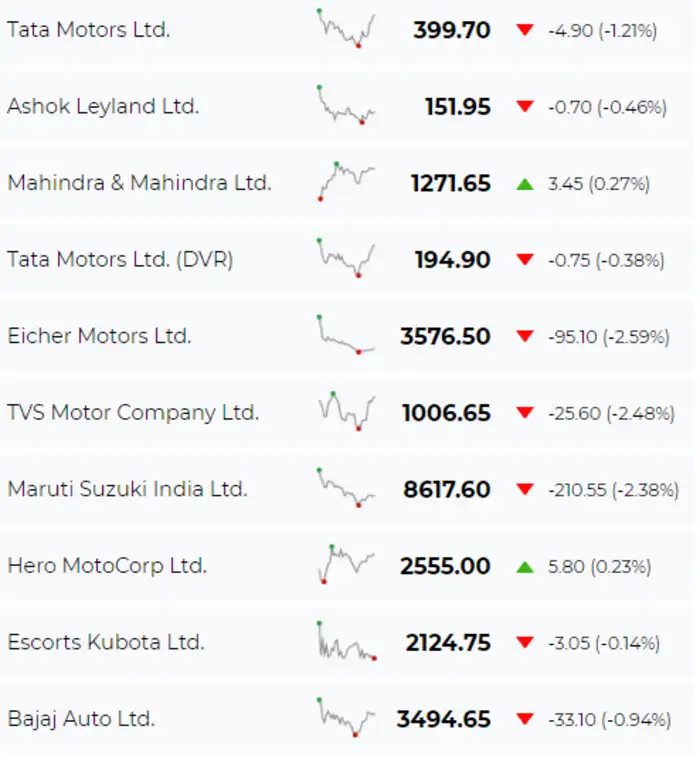Tap the TVS Motor Company Ltd. row
Screen dimensions: 700x760
coord(133,412)
